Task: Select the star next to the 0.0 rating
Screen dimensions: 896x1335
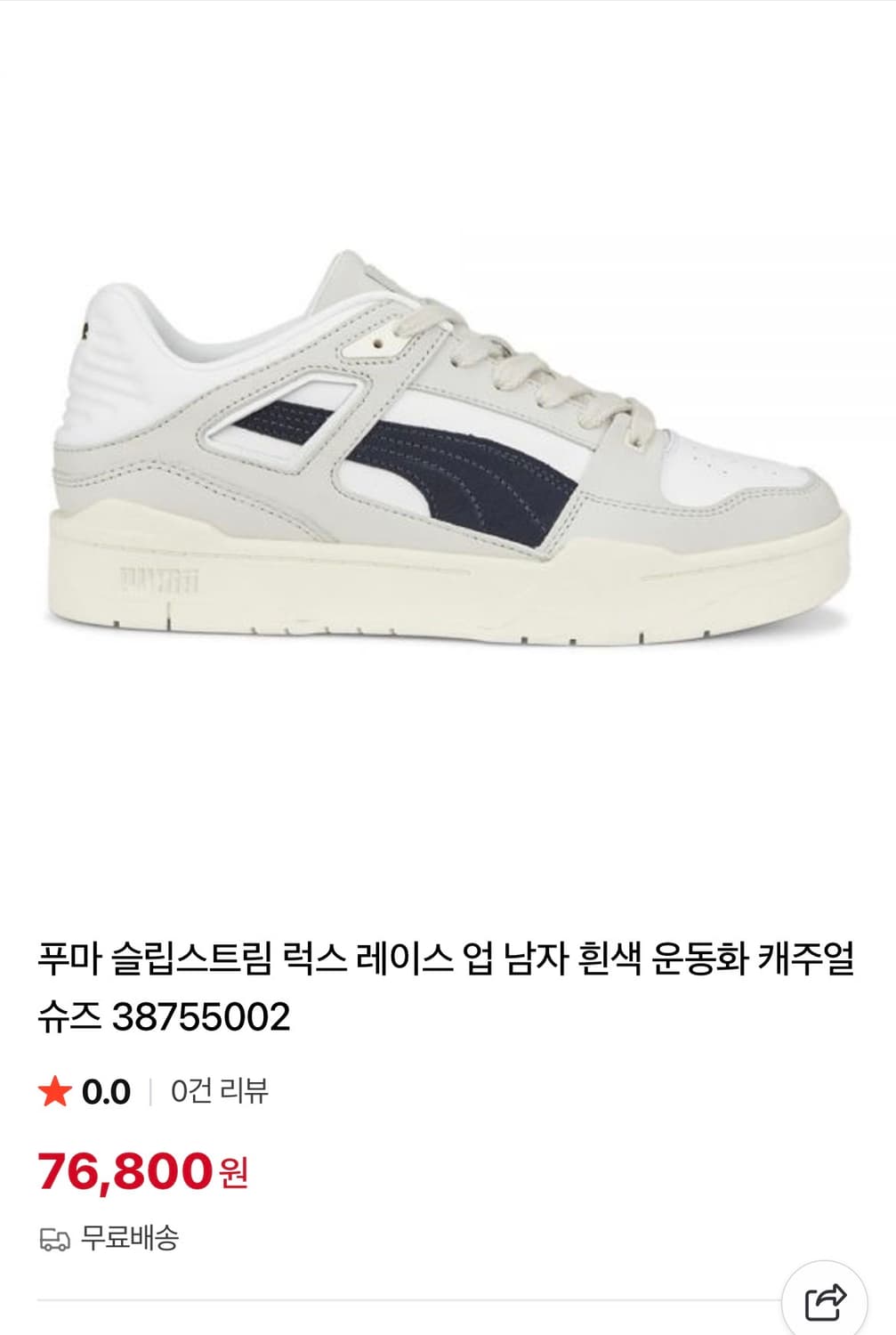Action: coord(55,1088)
